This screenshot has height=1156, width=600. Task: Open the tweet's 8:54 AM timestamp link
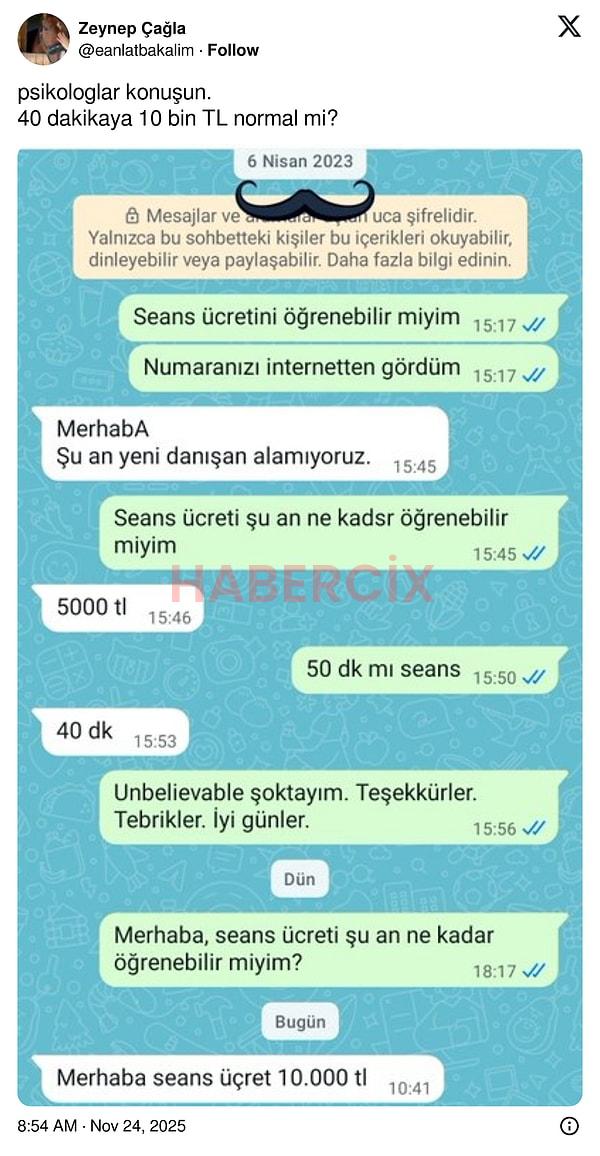(x=101, y=1126)
